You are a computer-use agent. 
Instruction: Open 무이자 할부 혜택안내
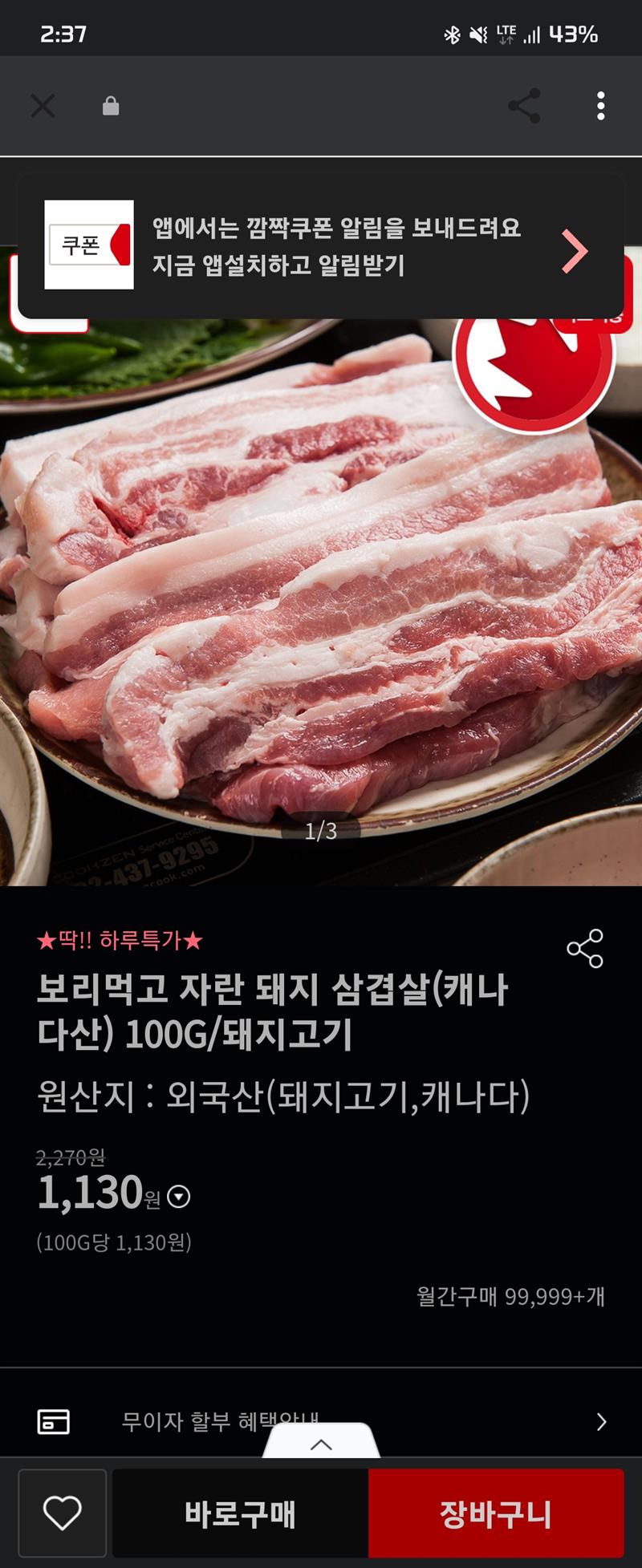(321, 1421)
